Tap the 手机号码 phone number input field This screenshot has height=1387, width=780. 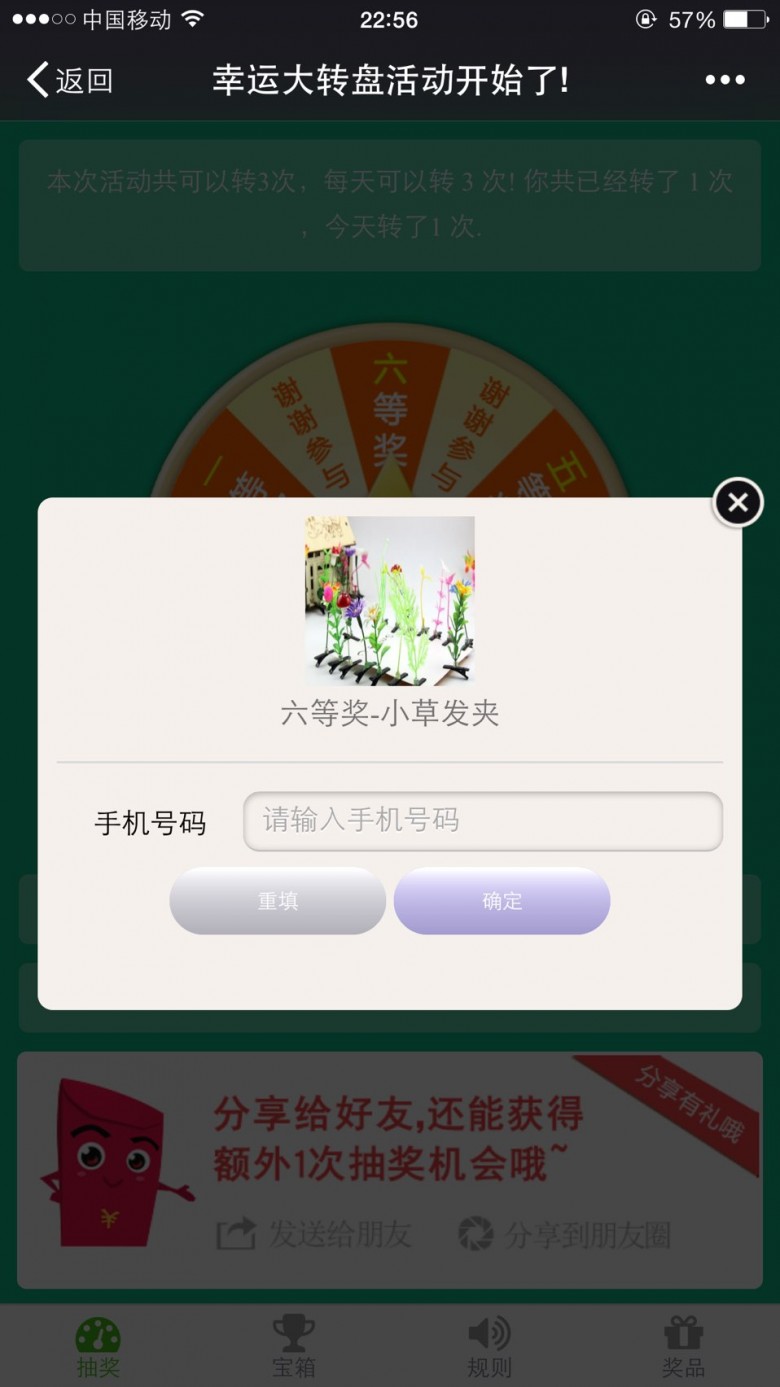point(482,821)
